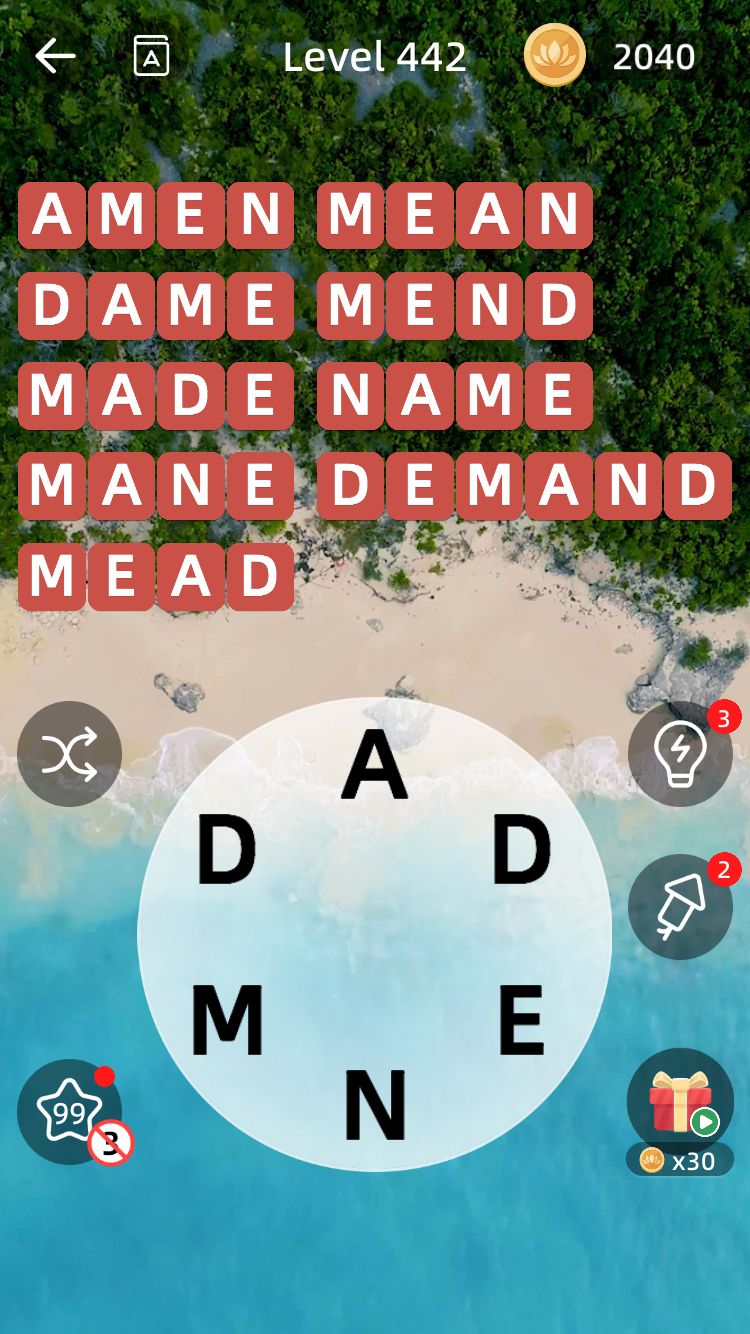This screenshot has width=750, height=1334.
Task: Shuffle the letters on the wheel
Action: tap(69, 754)
